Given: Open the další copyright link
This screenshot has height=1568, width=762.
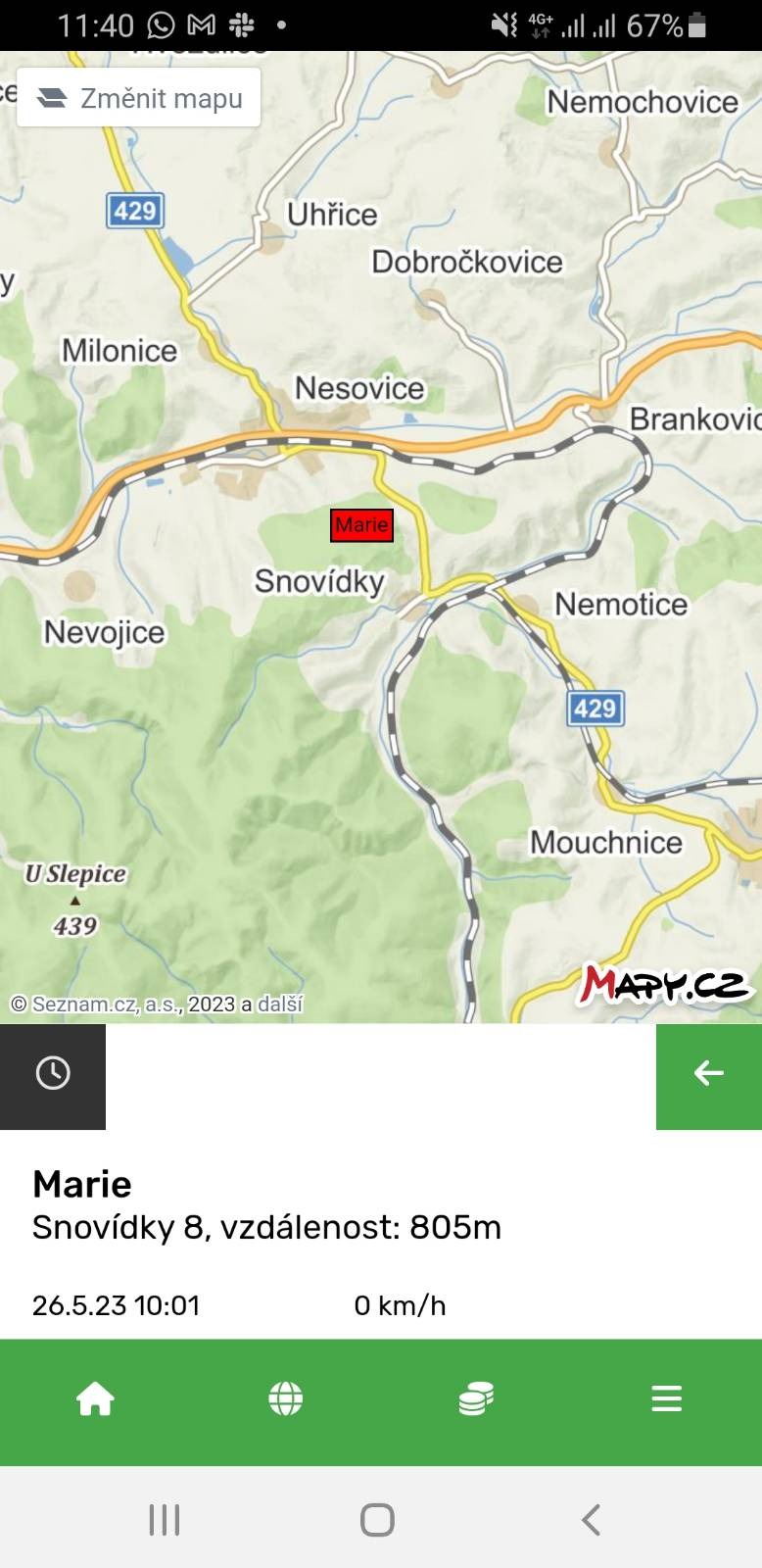Looking at the screenshot, I should click(x=280, y=1004).
